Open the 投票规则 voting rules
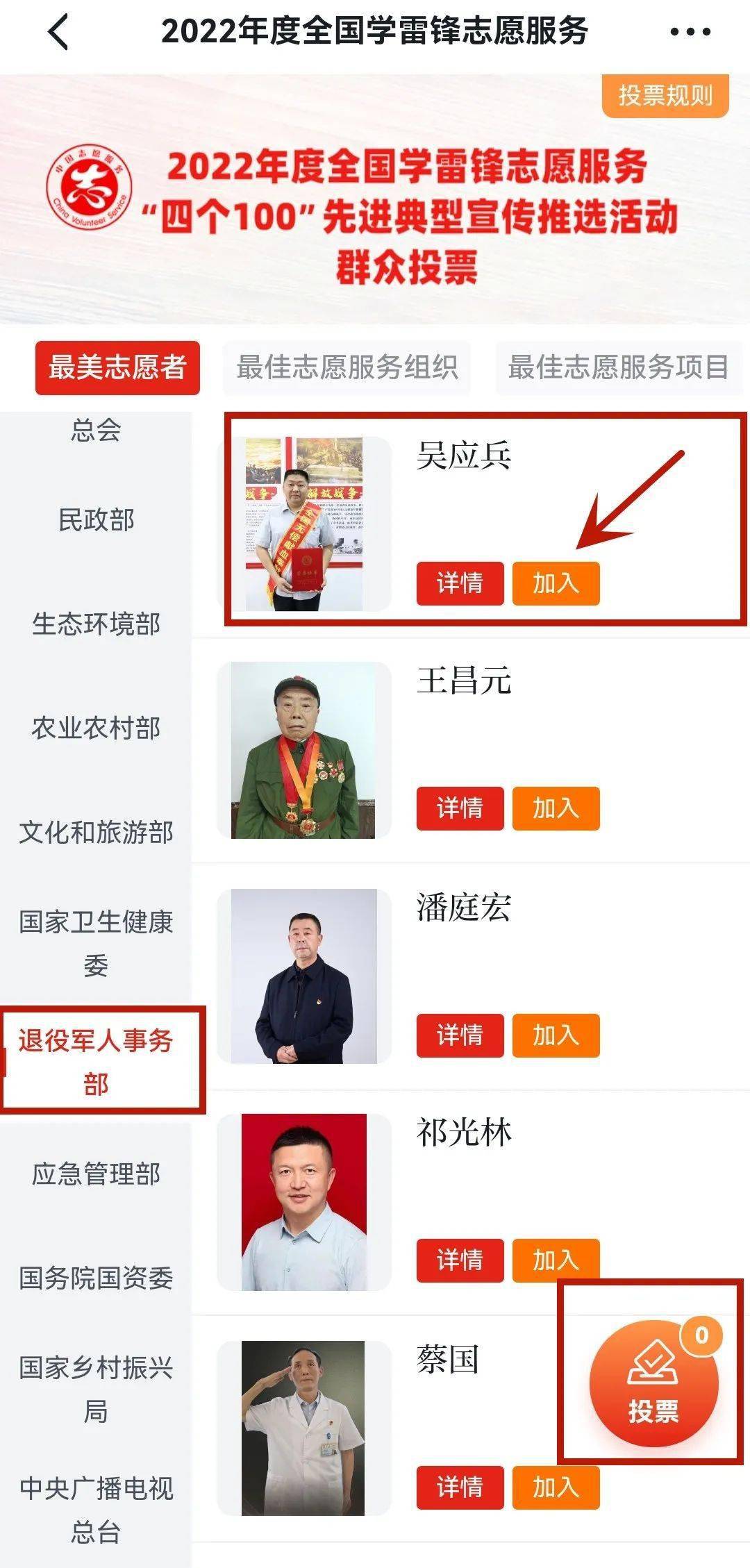Image resolution: width=750 pixels, height=1568 pixels. point(665,96)
